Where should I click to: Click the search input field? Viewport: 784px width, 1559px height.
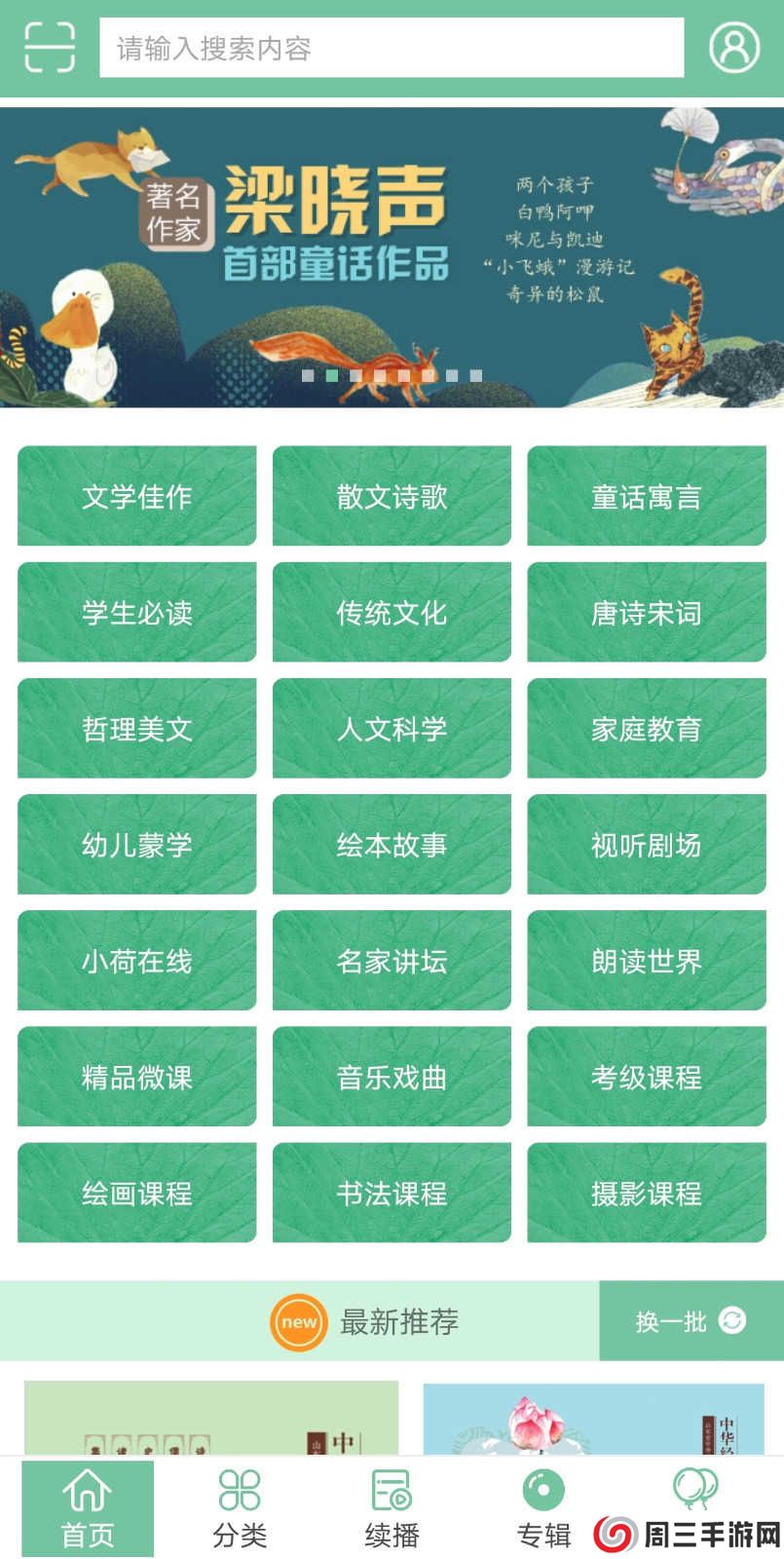(x=390, y=46)
